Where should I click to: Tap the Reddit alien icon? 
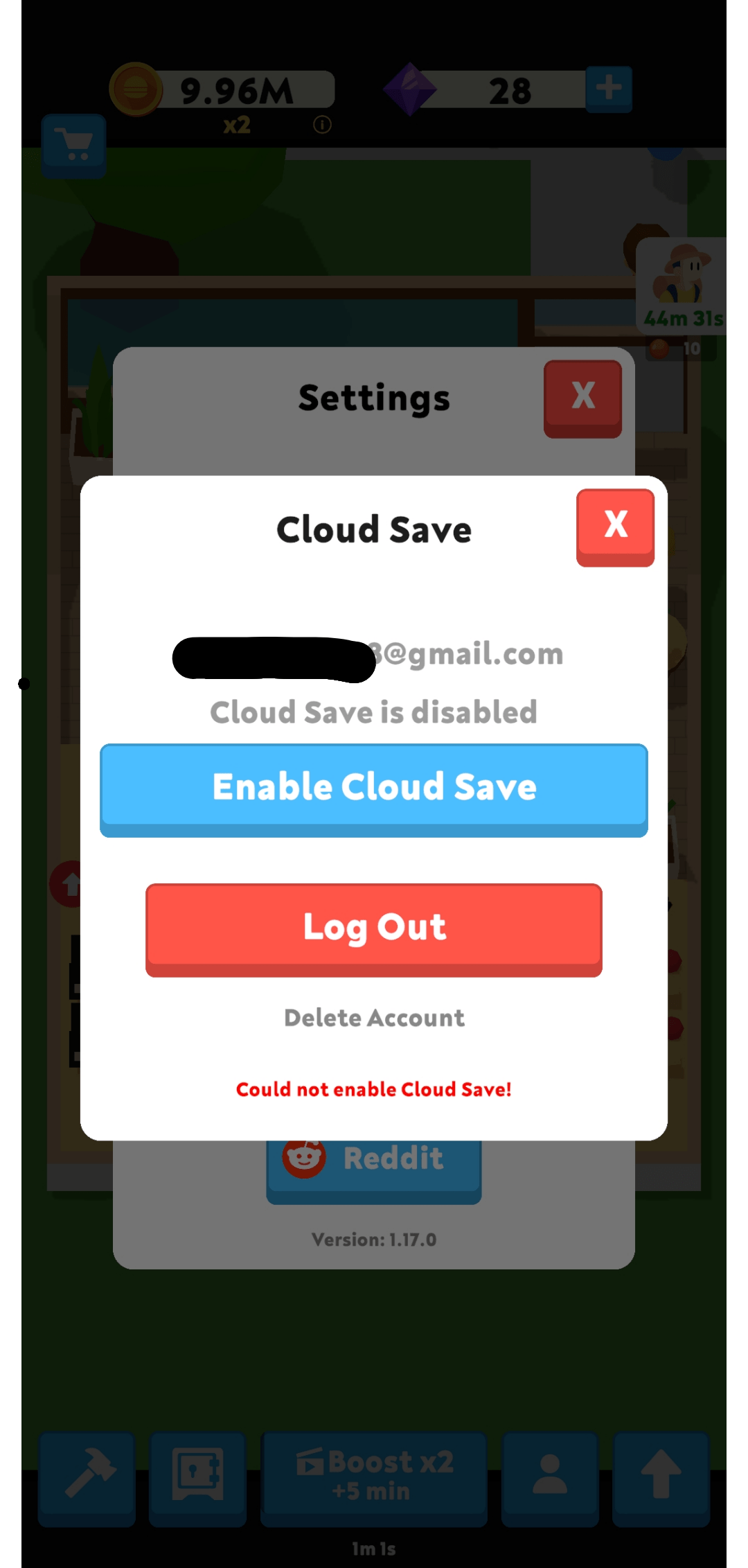(x=303, y=1158)
